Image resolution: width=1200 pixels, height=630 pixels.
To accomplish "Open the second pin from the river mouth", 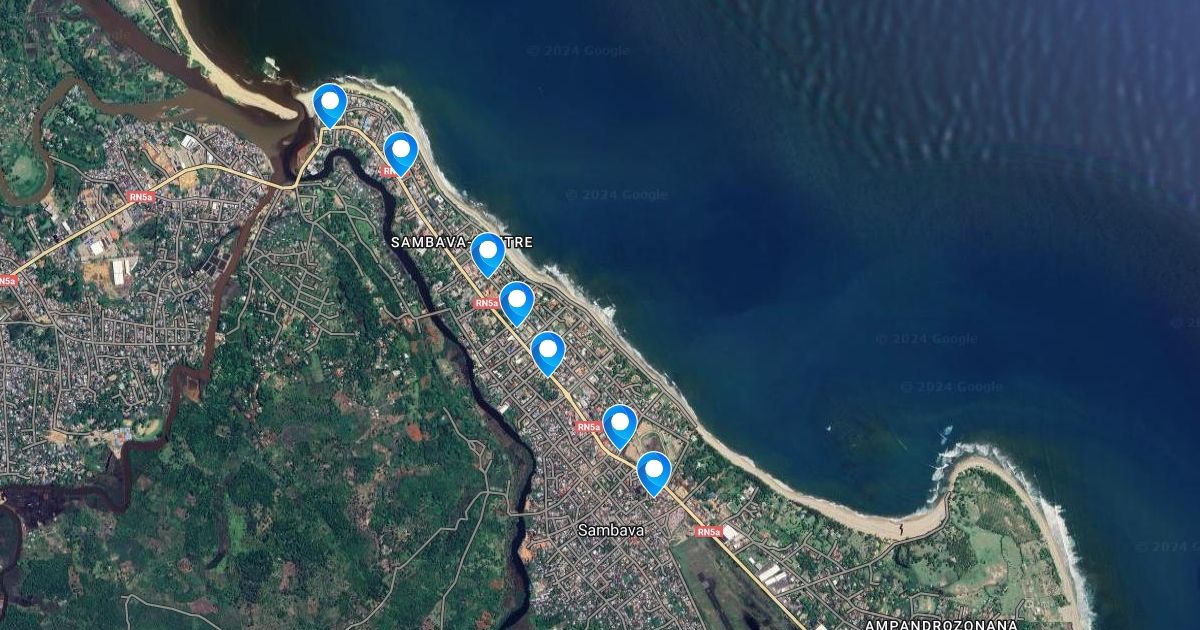I will (x=400, y=151).
